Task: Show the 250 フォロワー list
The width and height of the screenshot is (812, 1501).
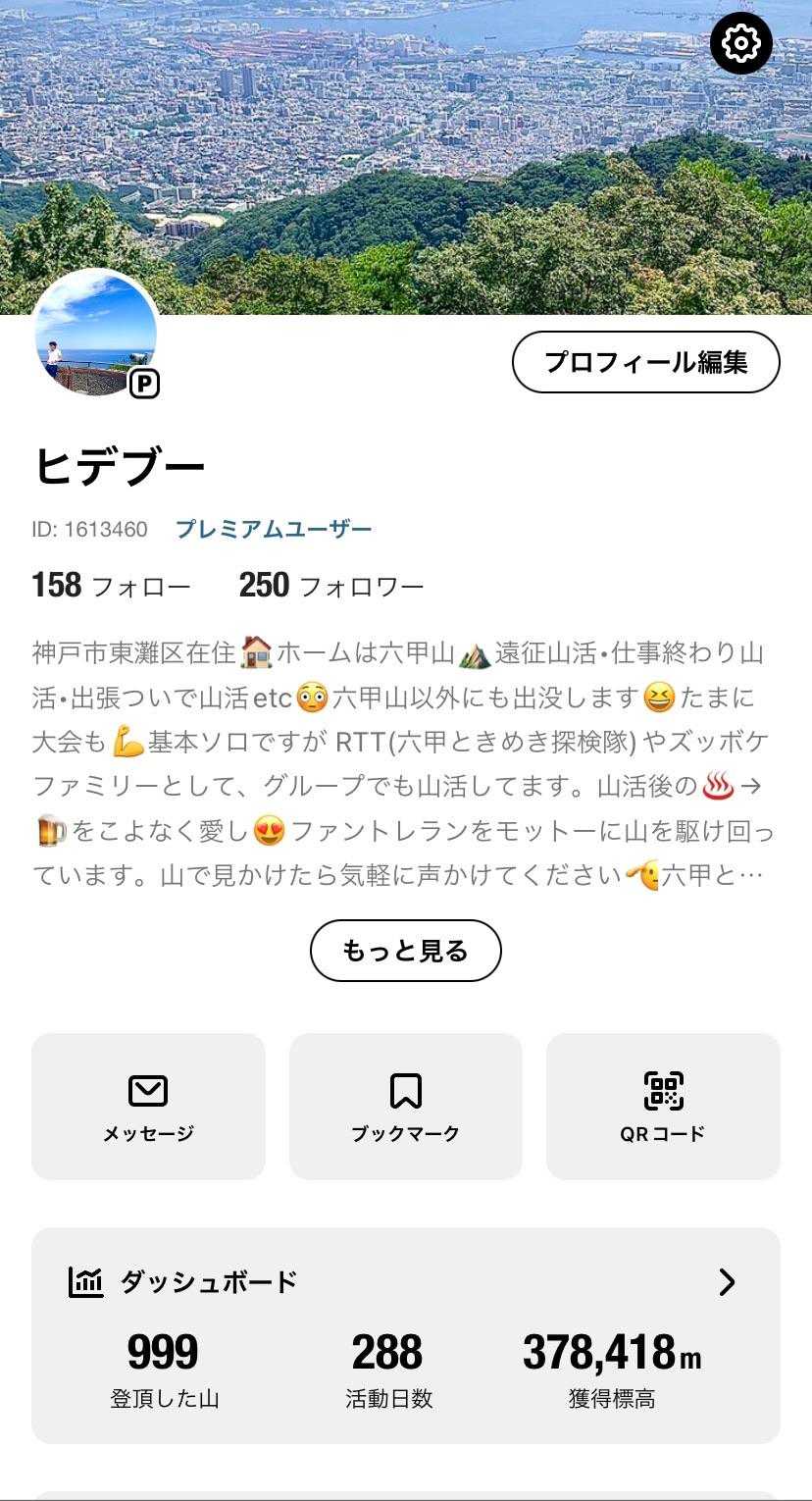Action: pos(331,586)
